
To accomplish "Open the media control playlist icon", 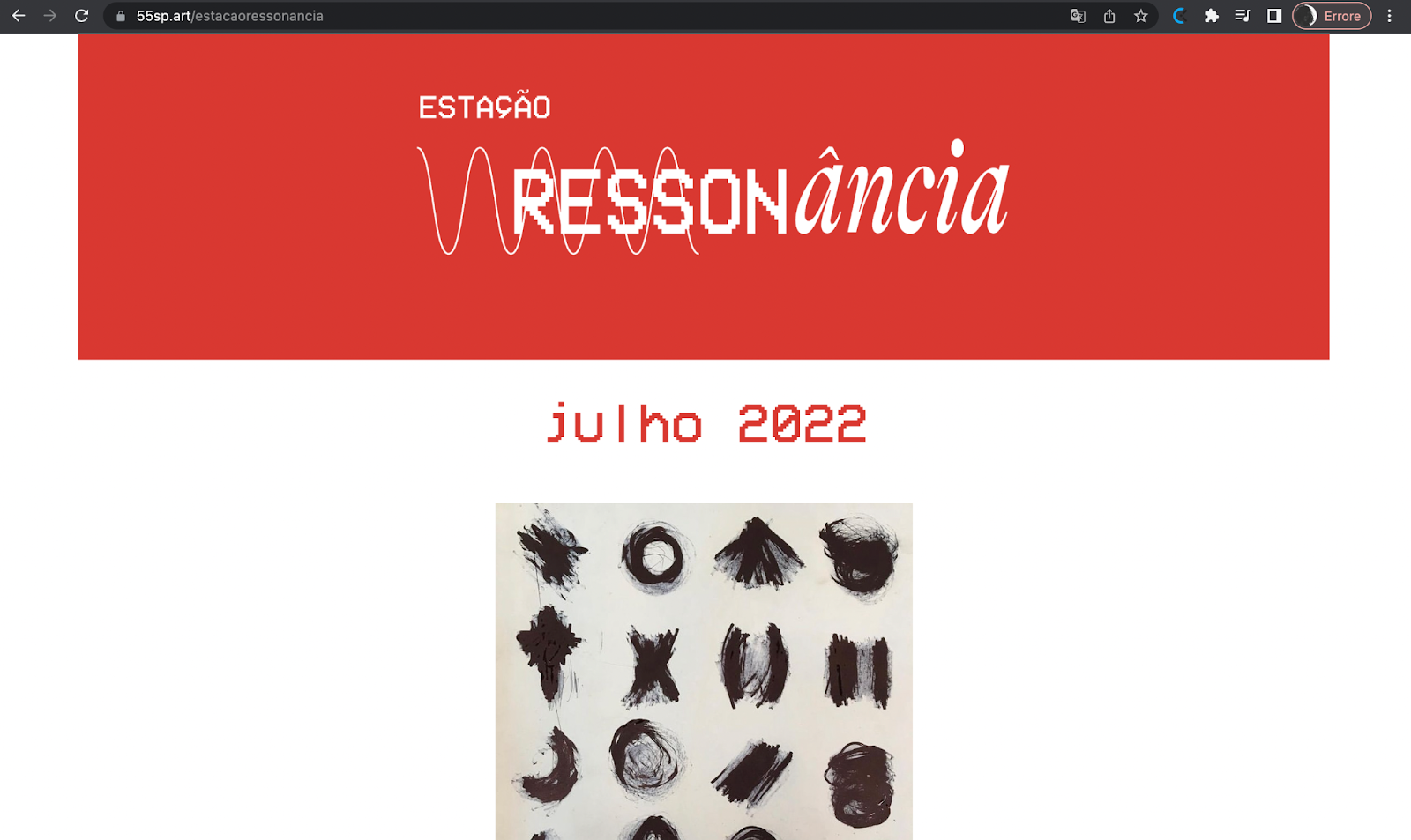I will pyautogui.click(x=1243, y=16).
